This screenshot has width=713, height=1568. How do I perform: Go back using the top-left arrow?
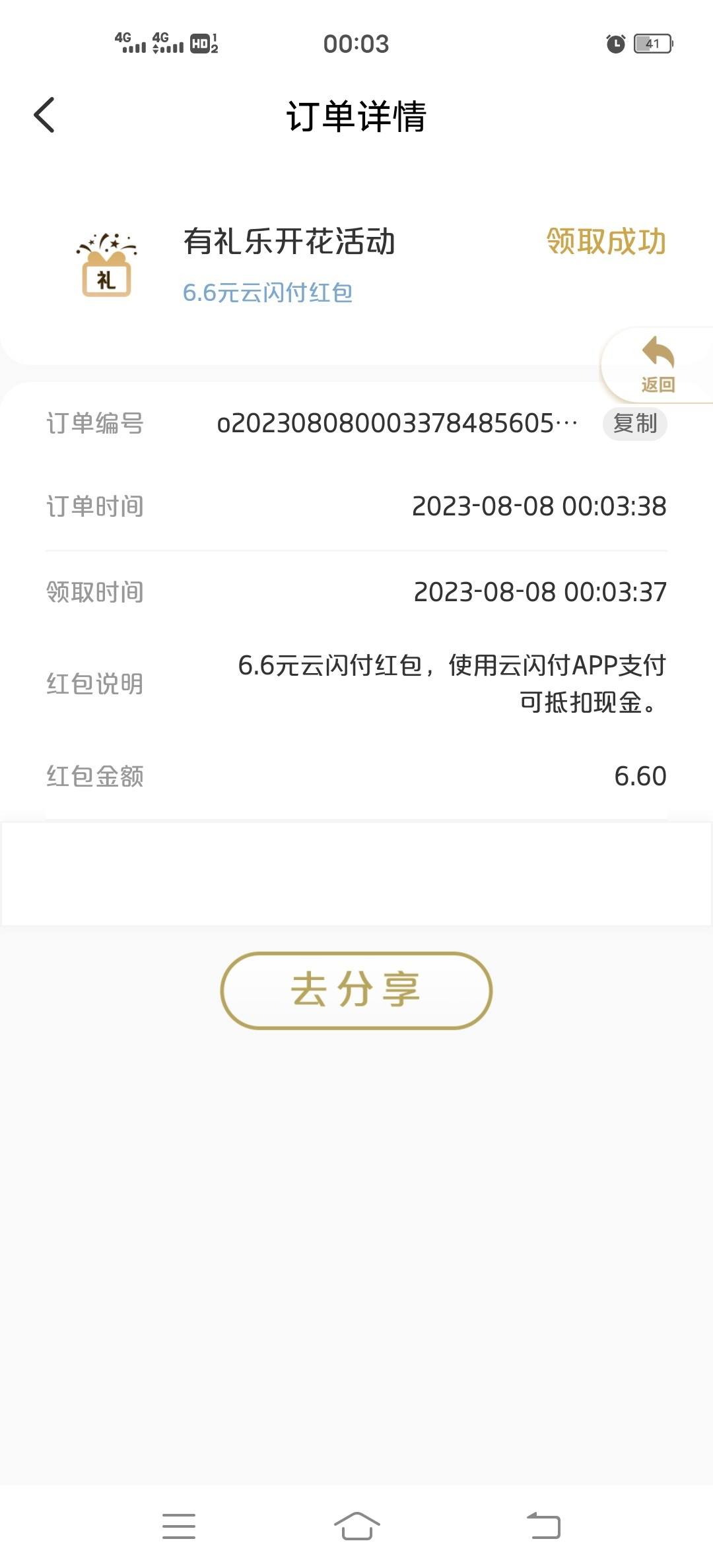[x=44, y=115]
